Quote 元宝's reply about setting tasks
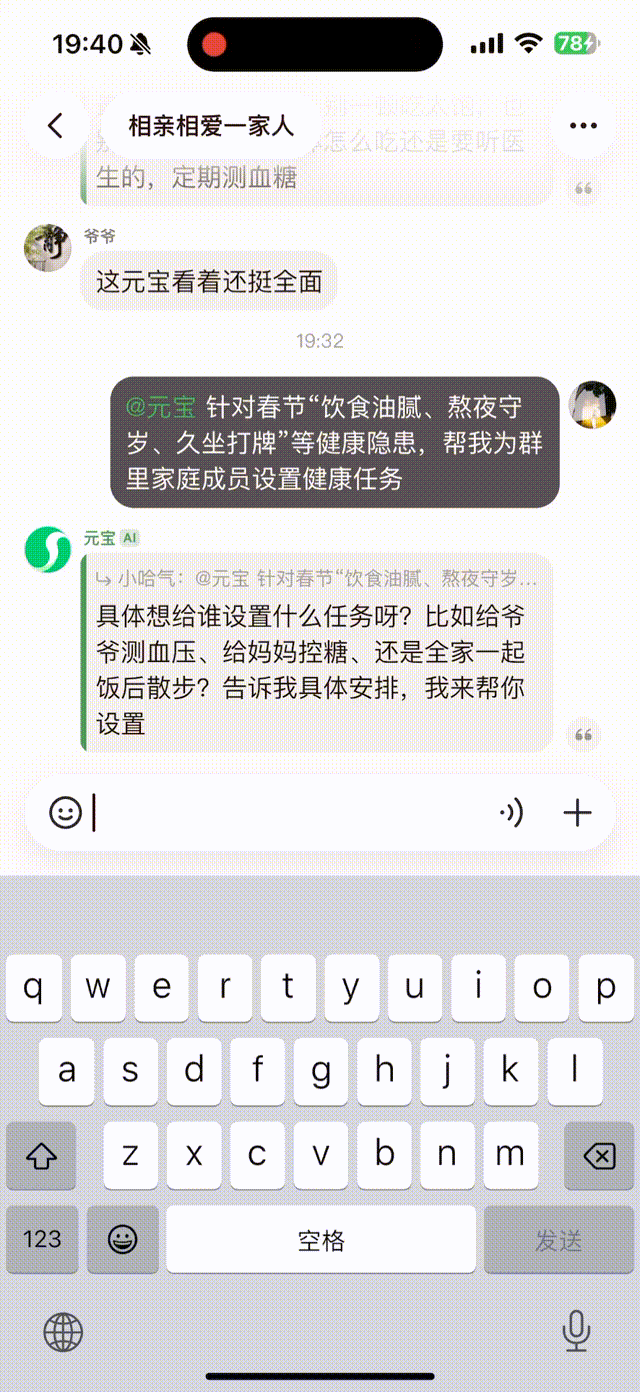 coord(583,736)
